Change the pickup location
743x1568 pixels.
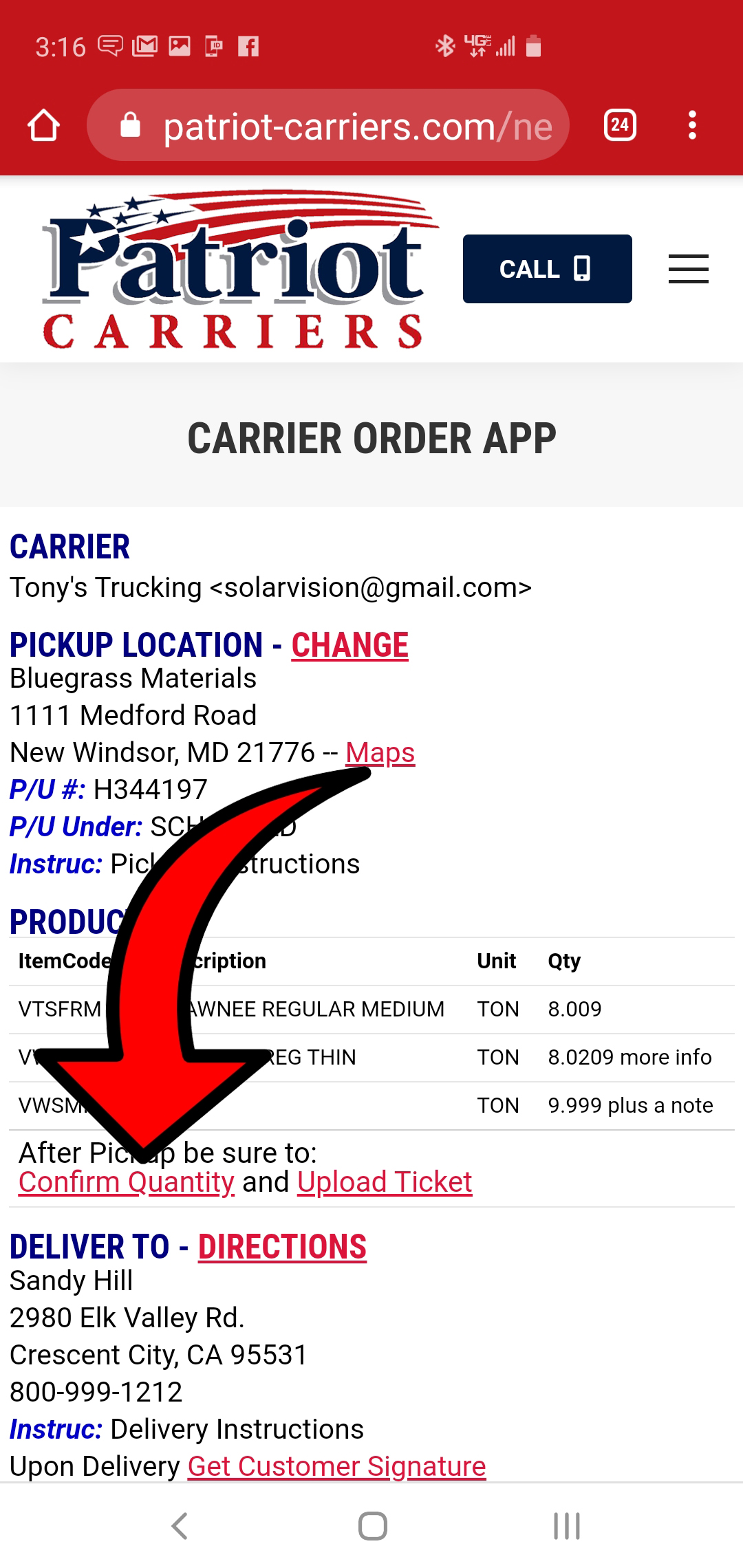pos(350,645)
